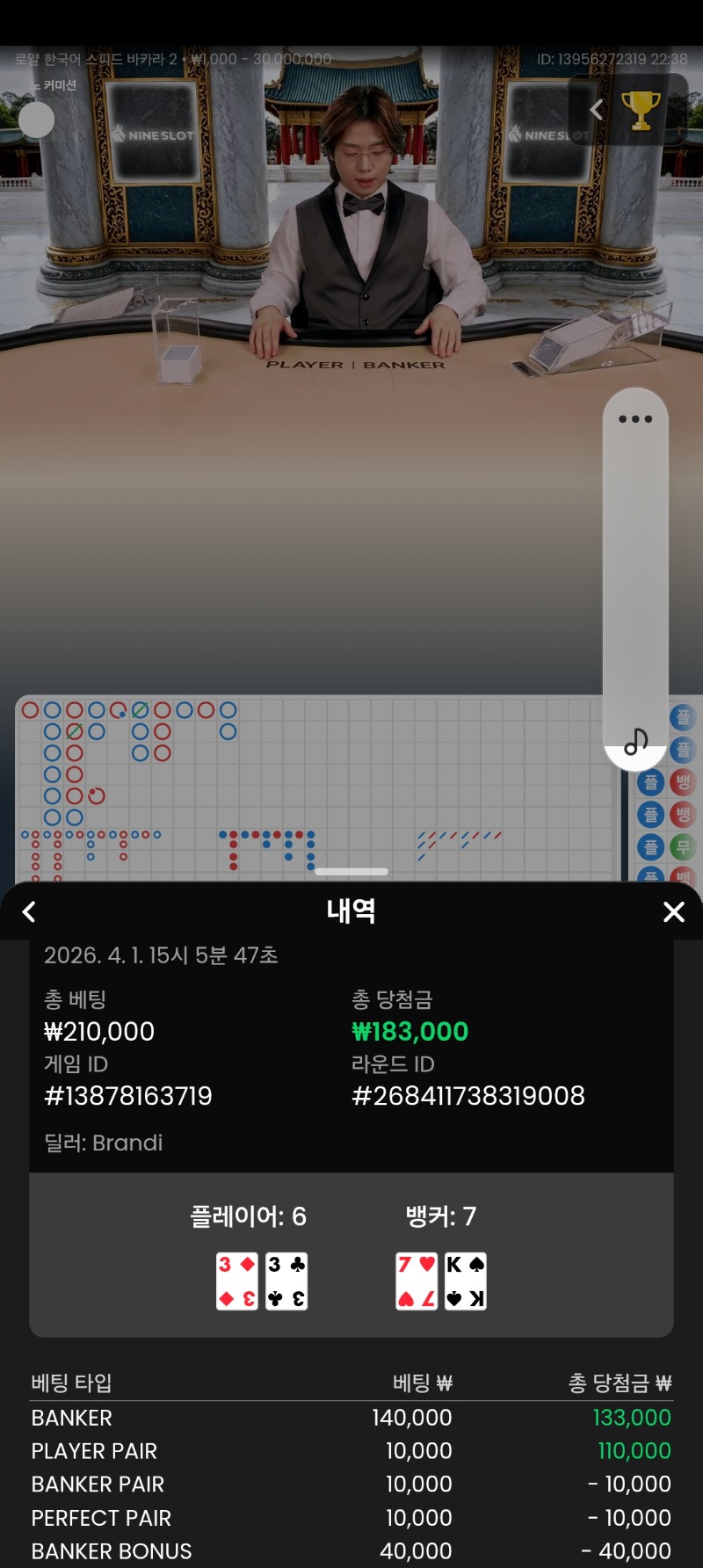
Task: Go back from the 내역 history panel
Action: pyautogui.click(x=29, y=911)
